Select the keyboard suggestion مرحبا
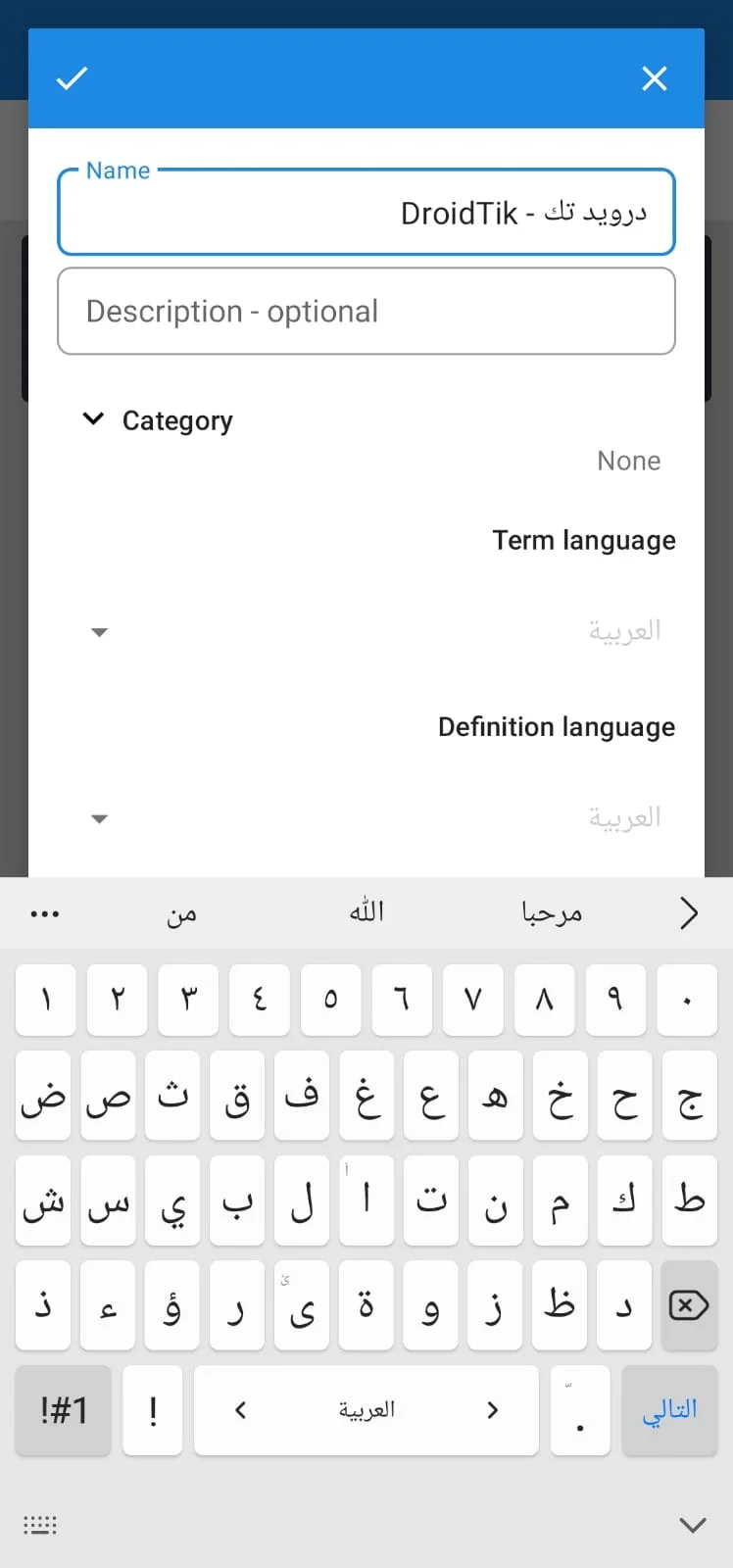The height and width of the screenshot is (1568, 733). tap(551, 912)
